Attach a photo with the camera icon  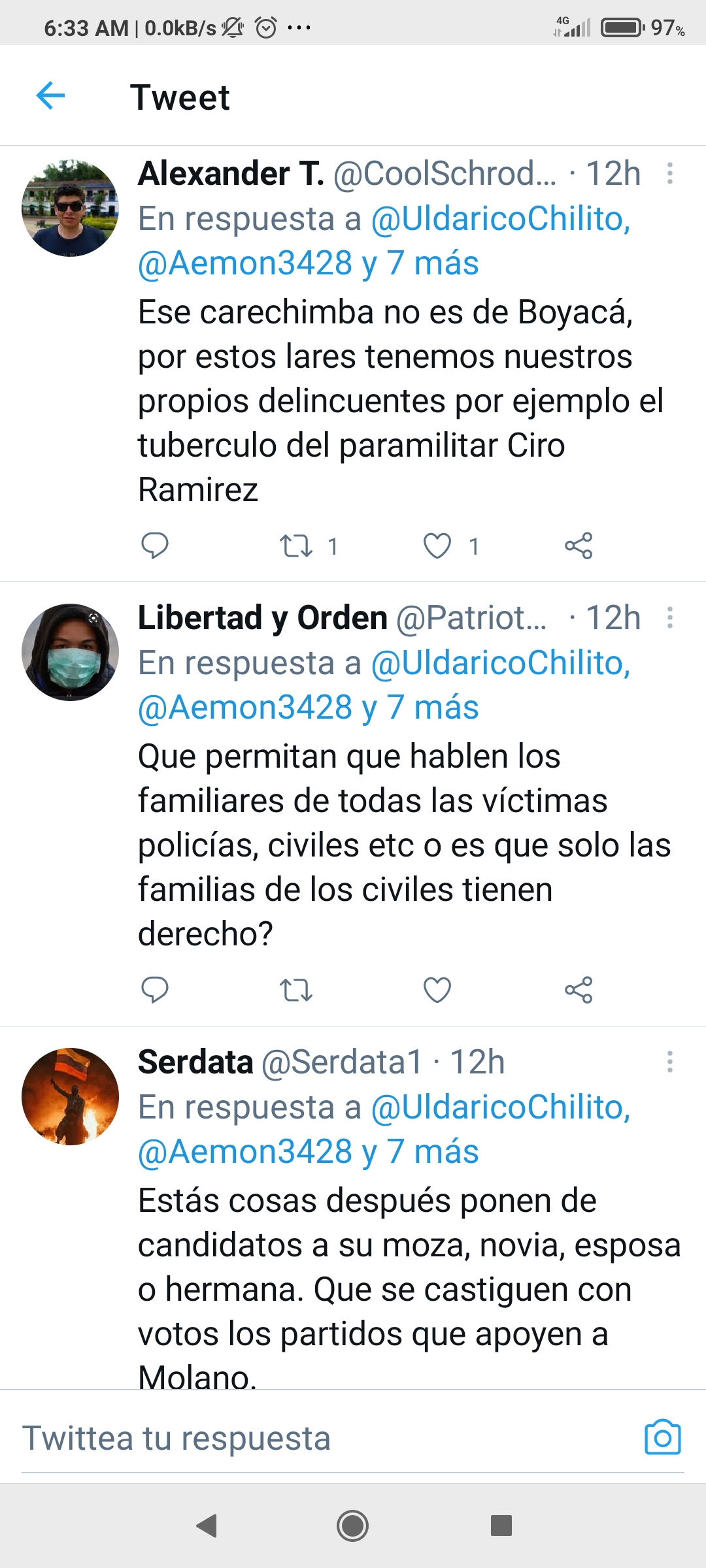click(662, 1437)
